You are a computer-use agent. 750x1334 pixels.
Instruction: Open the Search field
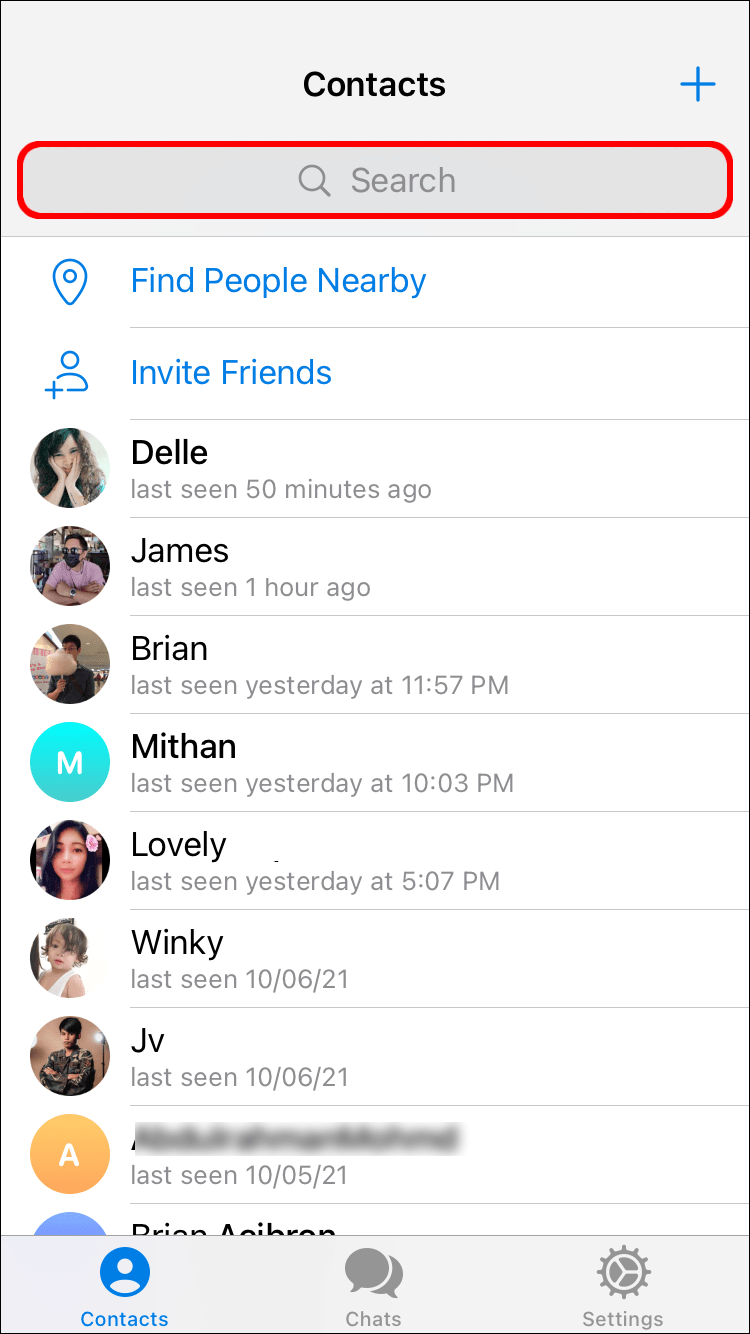click(x=374, y=180)
